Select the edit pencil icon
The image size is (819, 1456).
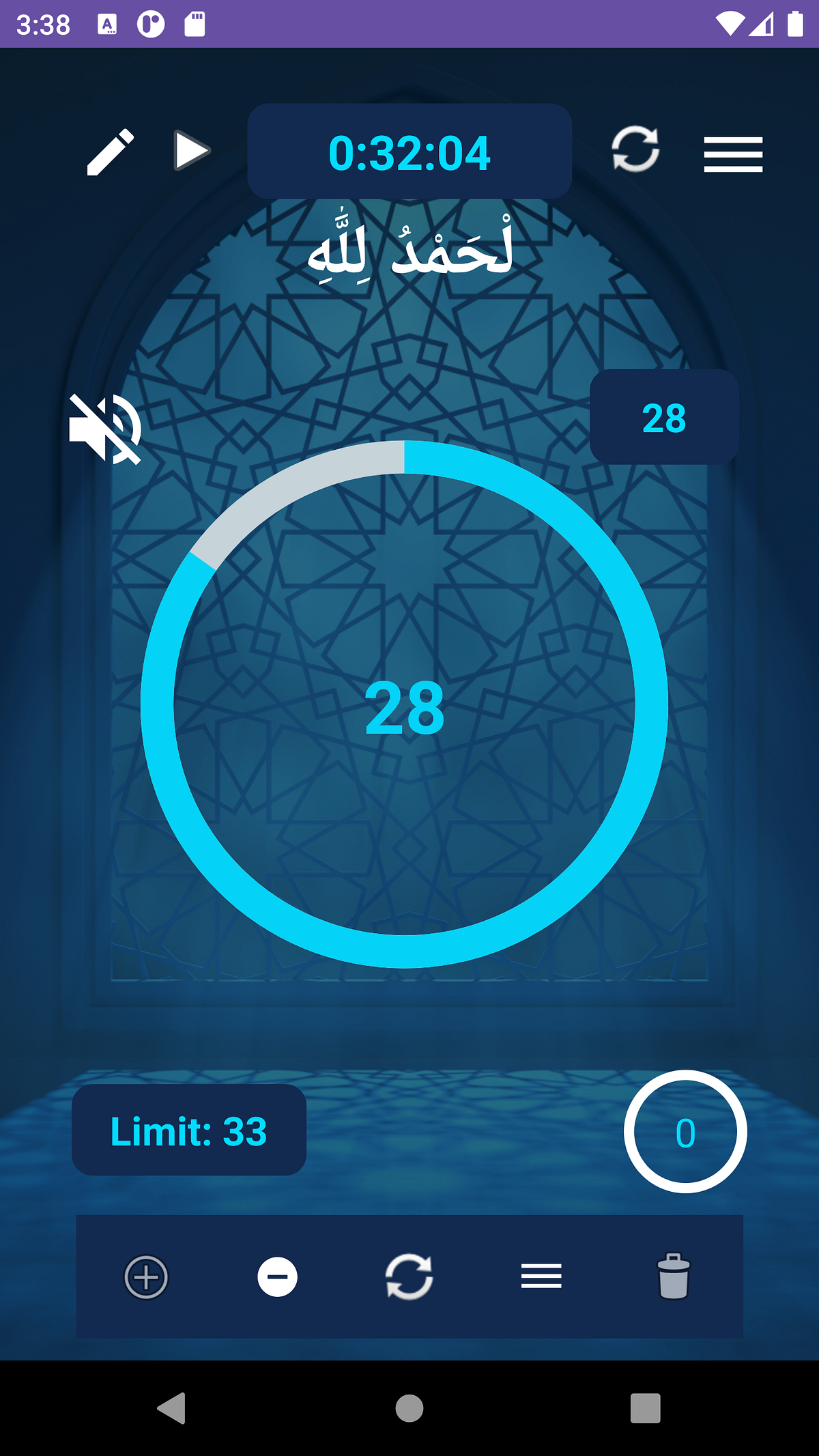coord(108,152)
